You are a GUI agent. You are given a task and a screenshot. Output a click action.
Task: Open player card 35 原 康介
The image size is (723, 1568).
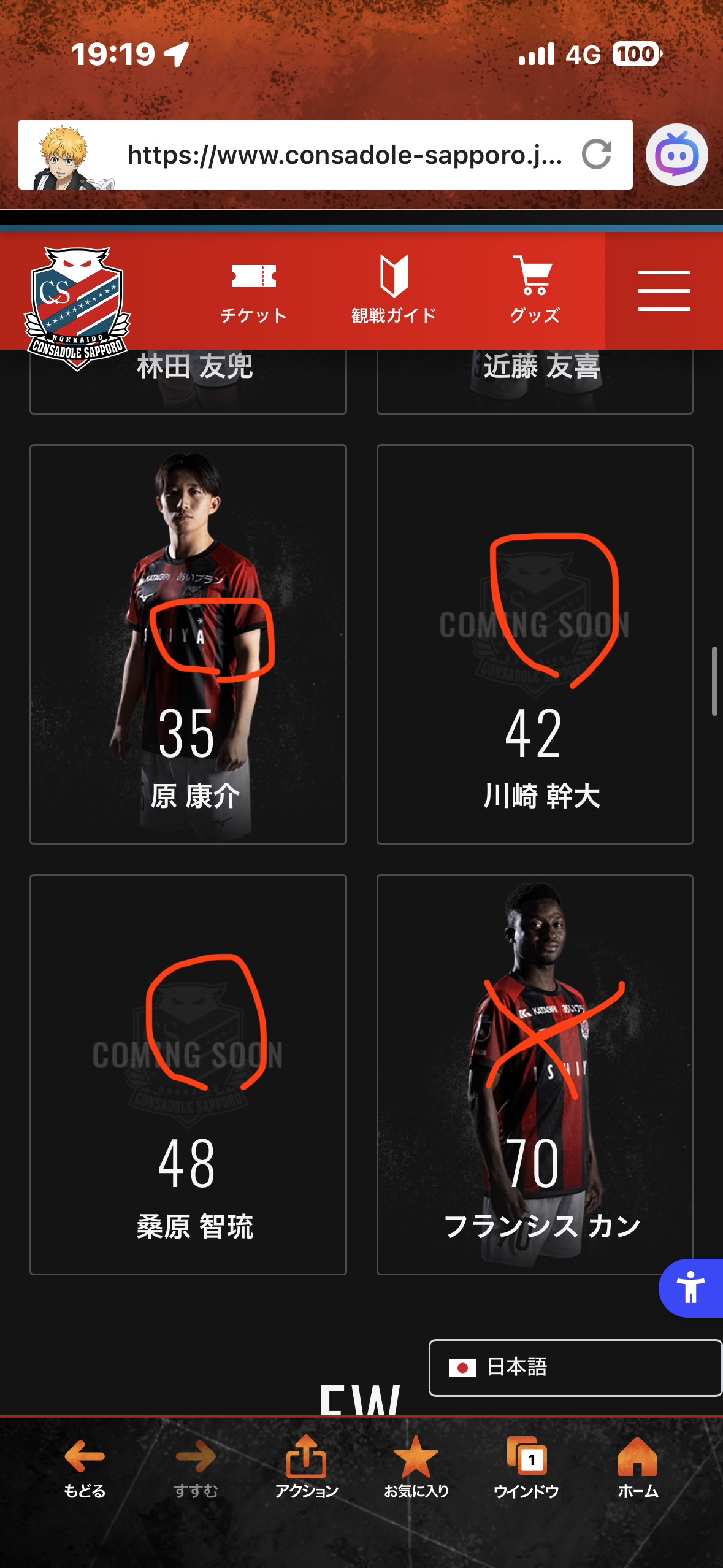pos(188,644)
